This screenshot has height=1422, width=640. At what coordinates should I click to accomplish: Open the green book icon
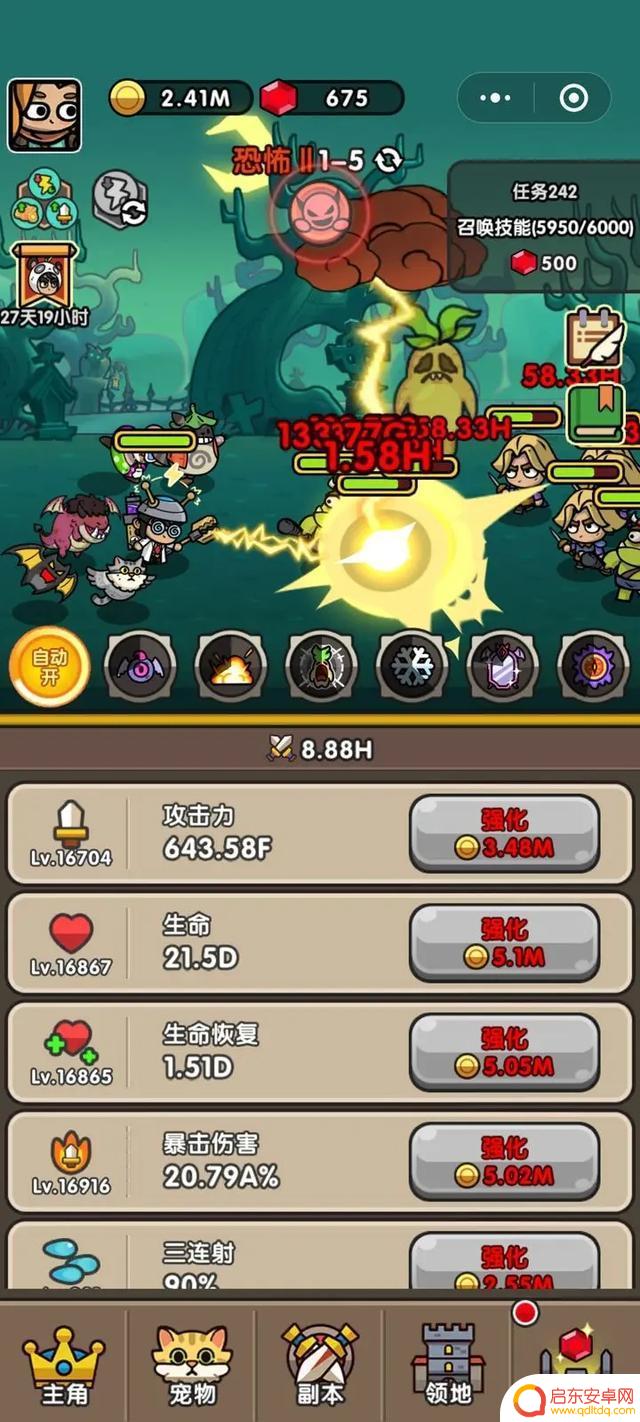(596, 412)
